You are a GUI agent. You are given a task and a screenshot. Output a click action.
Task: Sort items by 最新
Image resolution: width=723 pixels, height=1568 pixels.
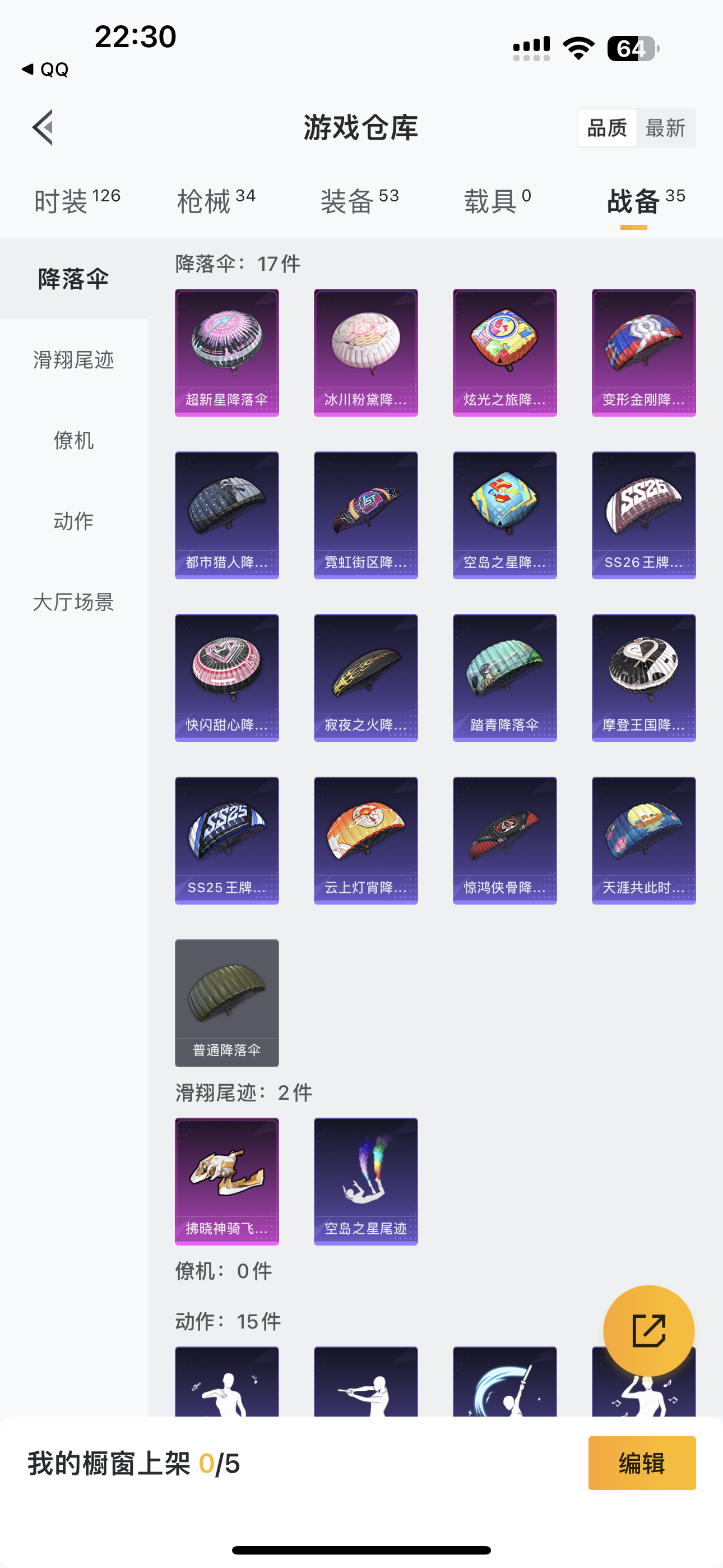[665, 128]
